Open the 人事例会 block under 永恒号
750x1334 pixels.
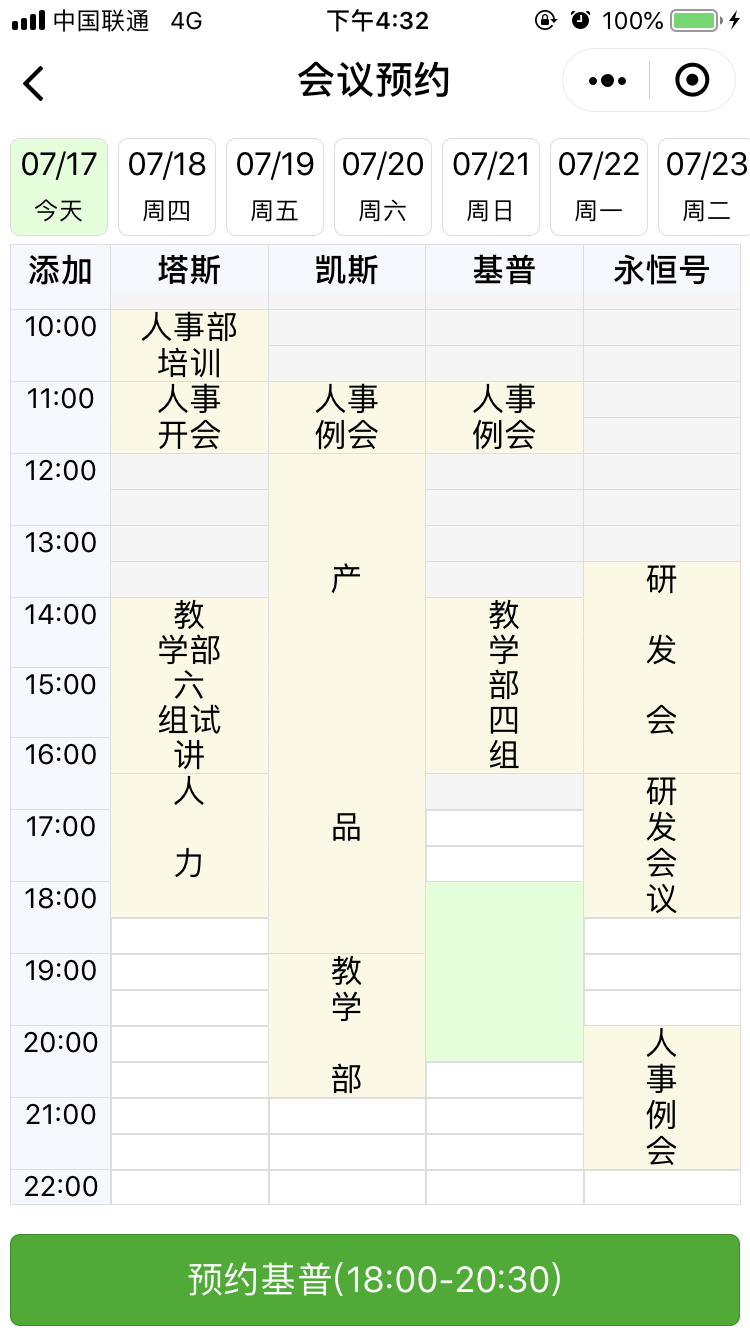[x=660, y=1095]
